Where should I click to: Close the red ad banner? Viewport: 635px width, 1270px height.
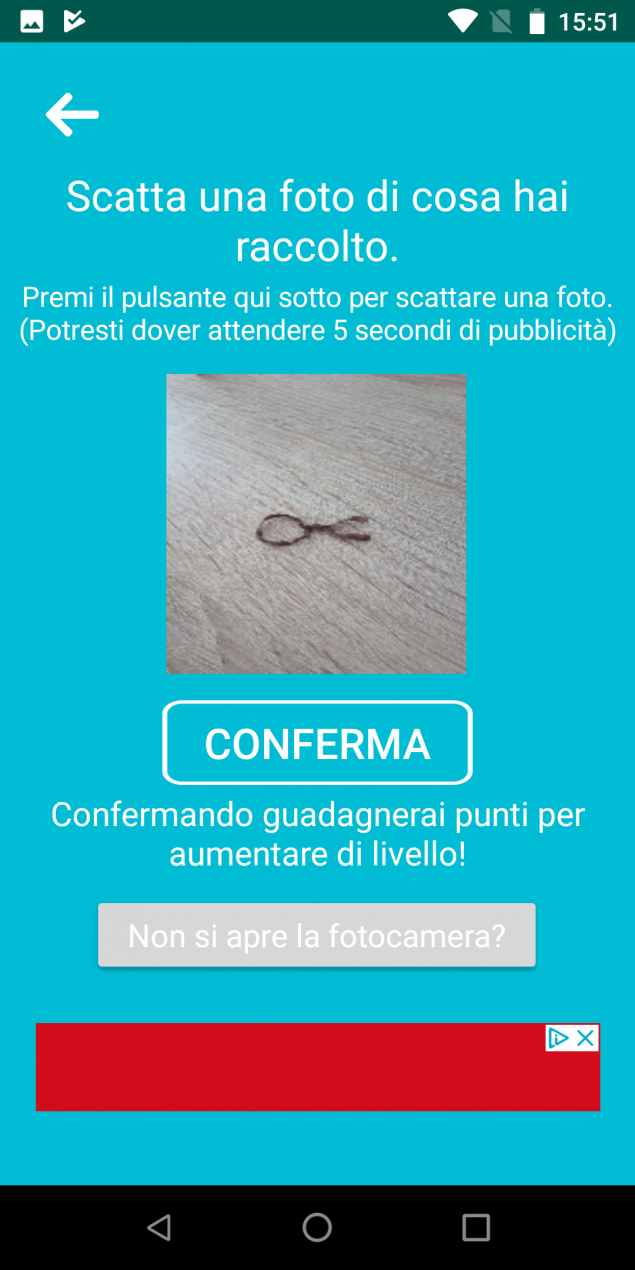[586, 1039]
